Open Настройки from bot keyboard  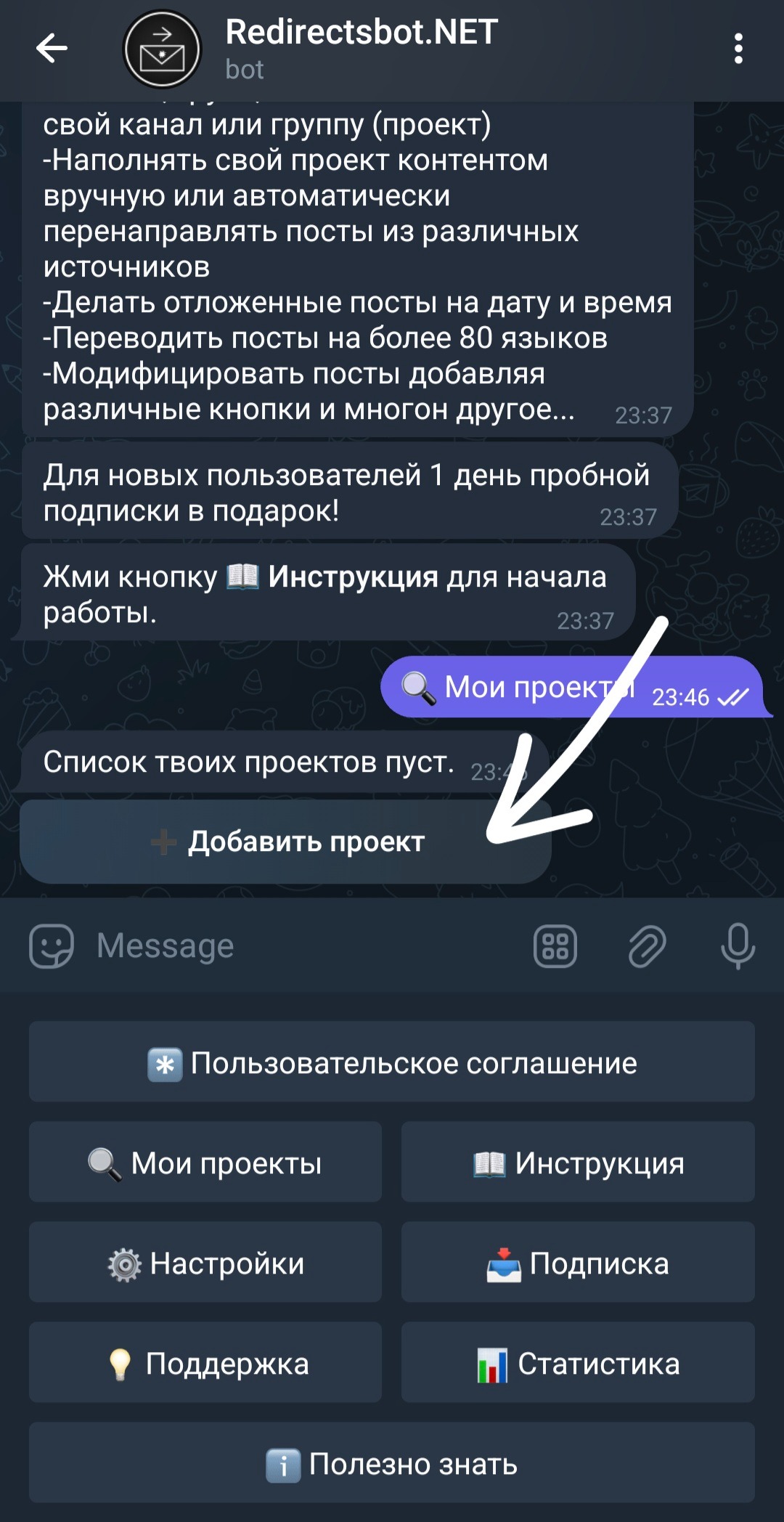(x=205, y=1263)
